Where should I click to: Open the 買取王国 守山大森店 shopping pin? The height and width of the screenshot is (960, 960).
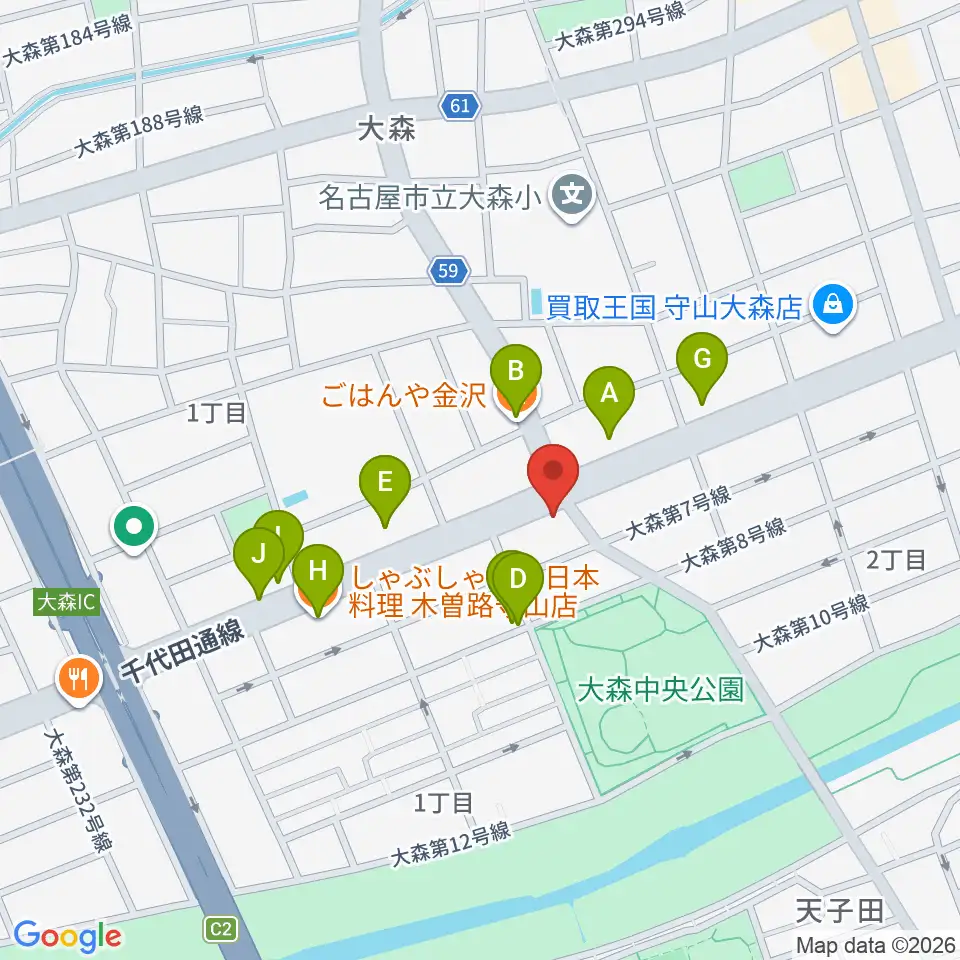point(833,306)
